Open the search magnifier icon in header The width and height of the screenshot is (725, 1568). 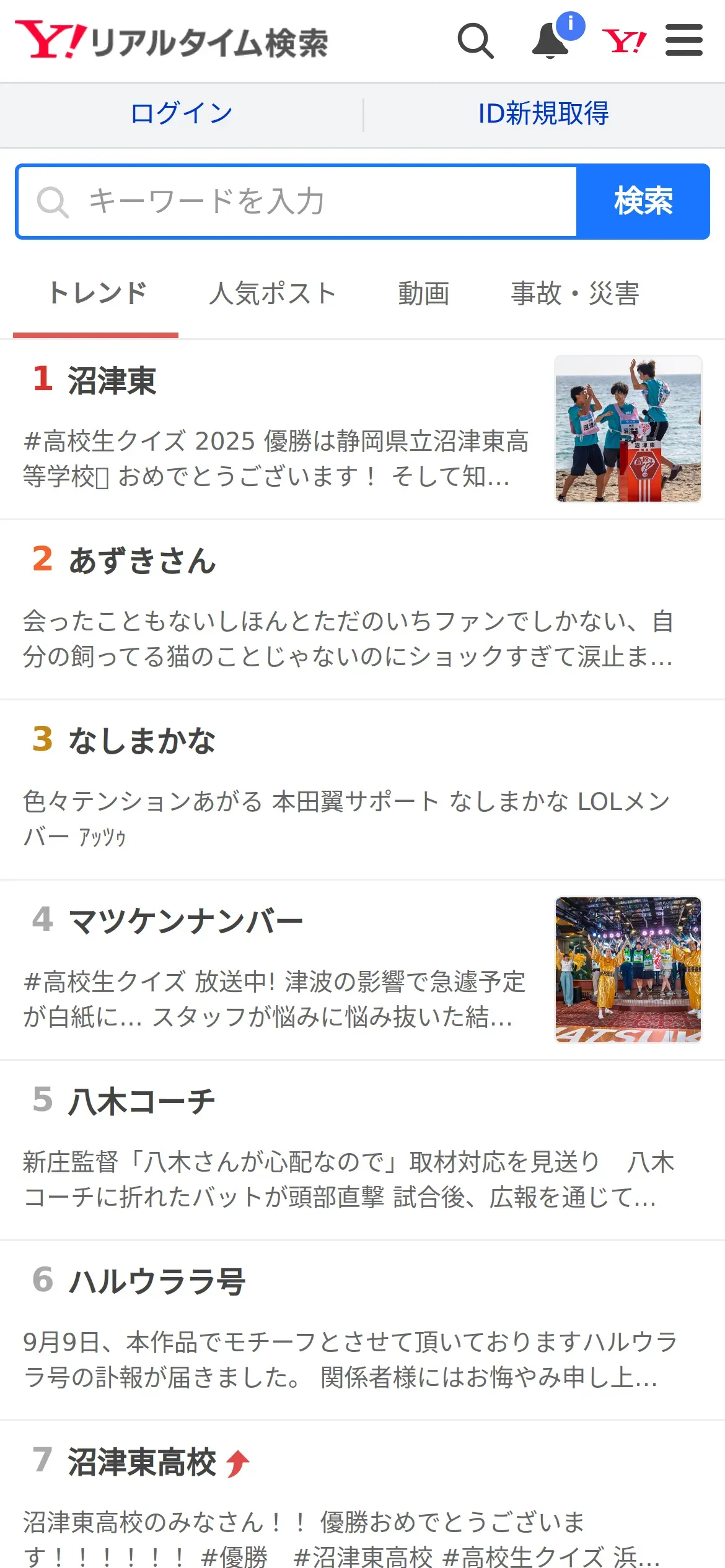pyautogui.click(x=475, y=41)
